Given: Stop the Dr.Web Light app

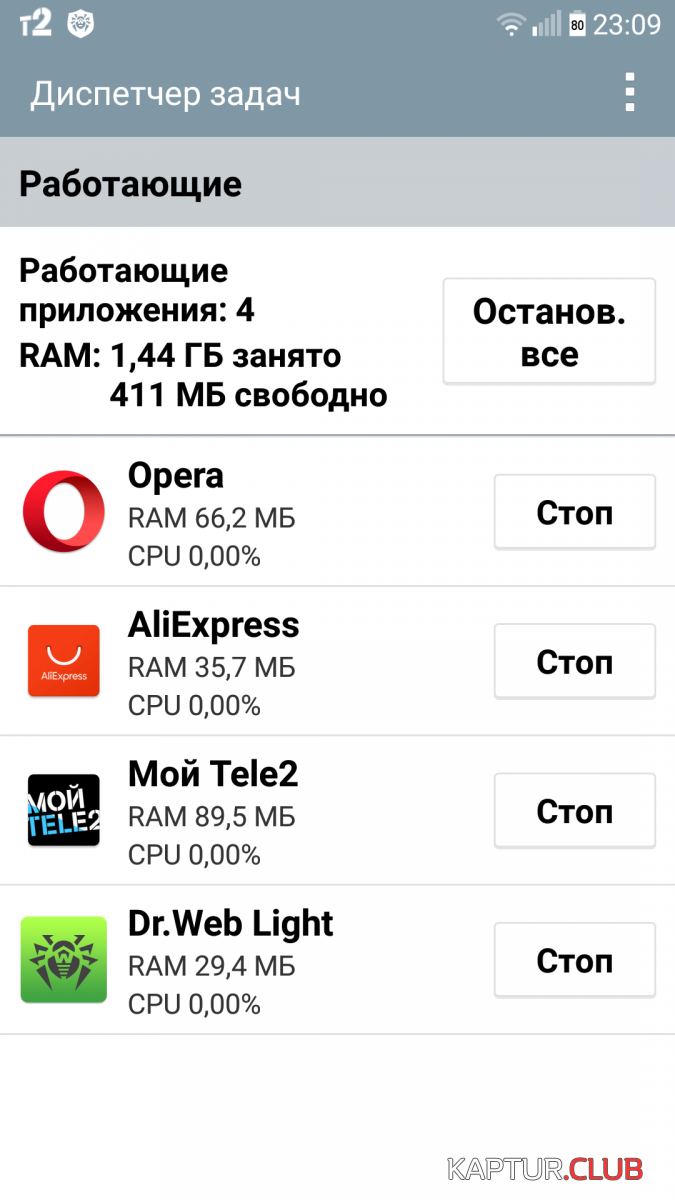Looking at the screenshot, I should pyautogui.click(x=575, y=960).
